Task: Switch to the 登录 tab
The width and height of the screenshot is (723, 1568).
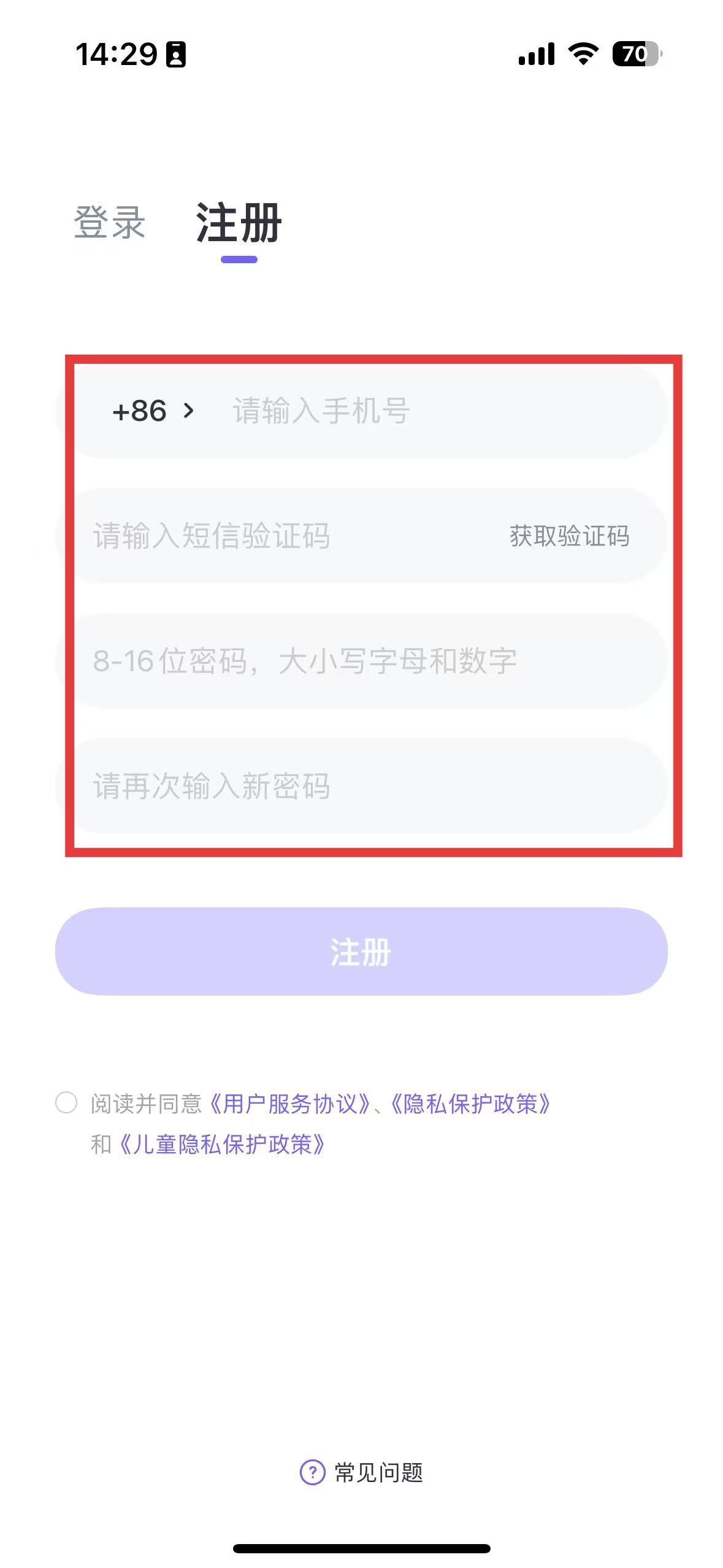Action: pyautogui.click(x=109, y=222)
